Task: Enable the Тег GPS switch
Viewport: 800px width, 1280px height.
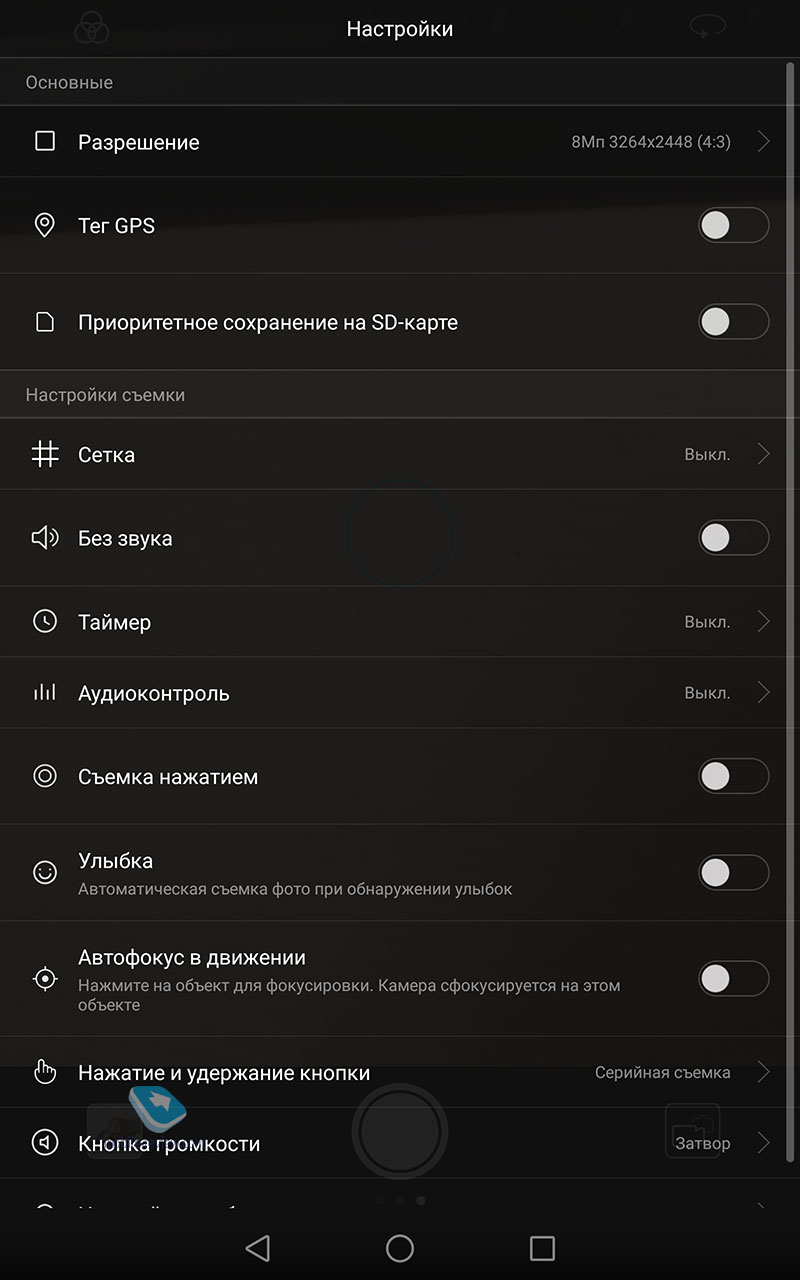Action: pyautogui.click(x=733, y=226)
